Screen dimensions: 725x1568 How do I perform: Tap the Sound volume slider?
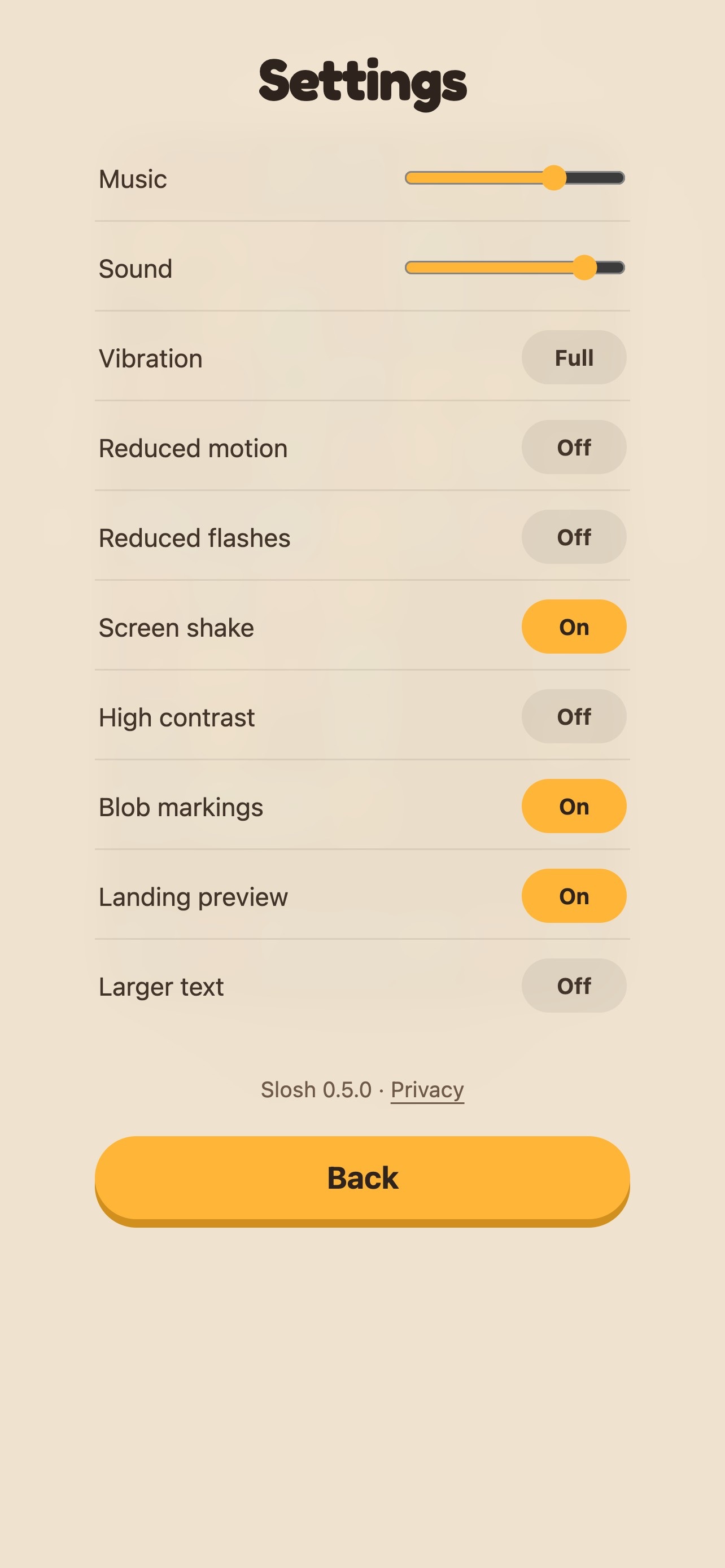(514, 267)
